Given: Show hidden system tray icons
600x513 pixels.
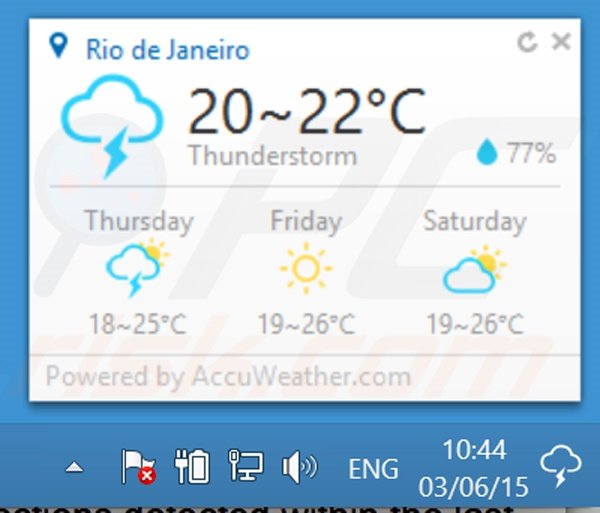Looking at the screenshot, I should click(75, 467).
